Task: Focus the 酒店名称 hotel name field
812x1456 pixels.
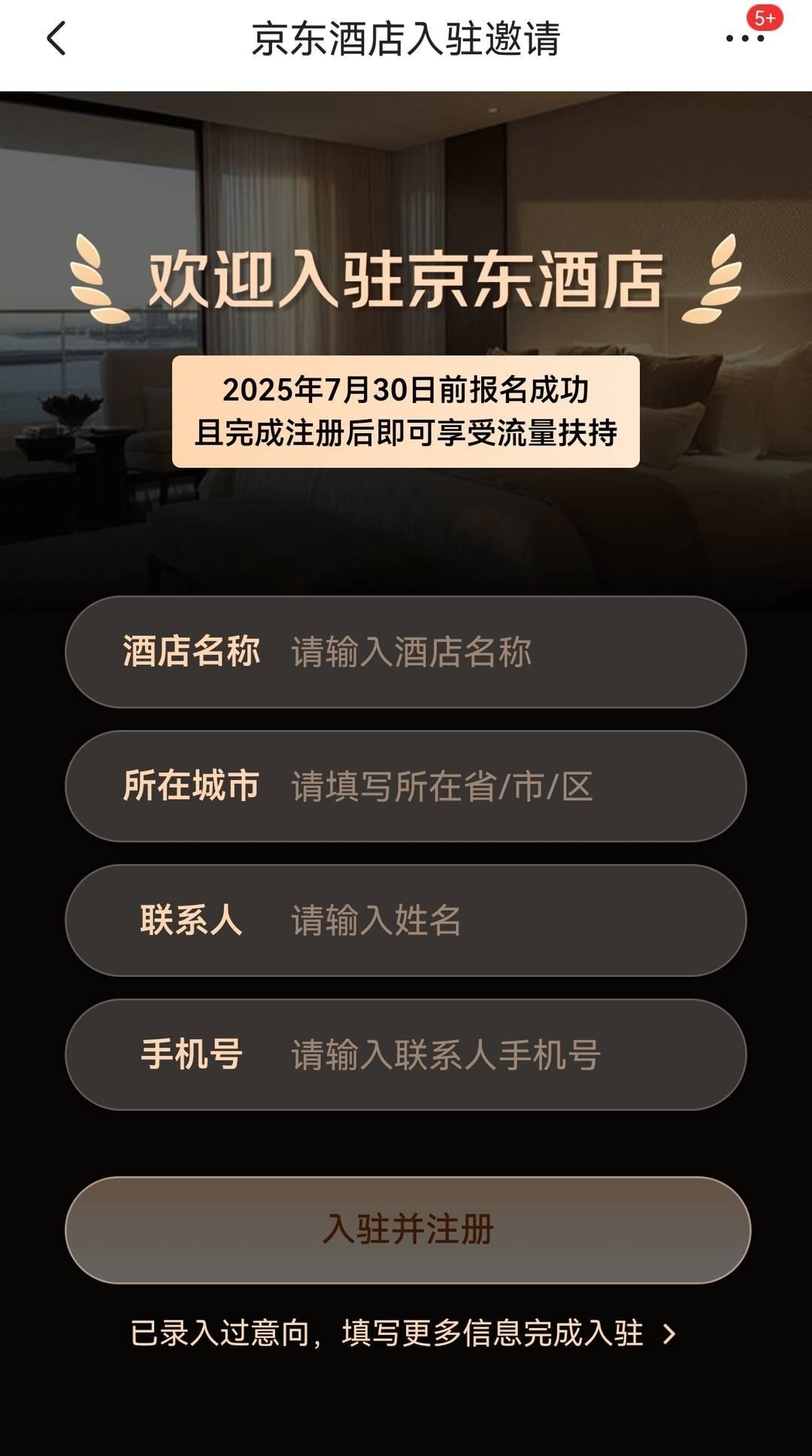Action: [x=481, y=652]
